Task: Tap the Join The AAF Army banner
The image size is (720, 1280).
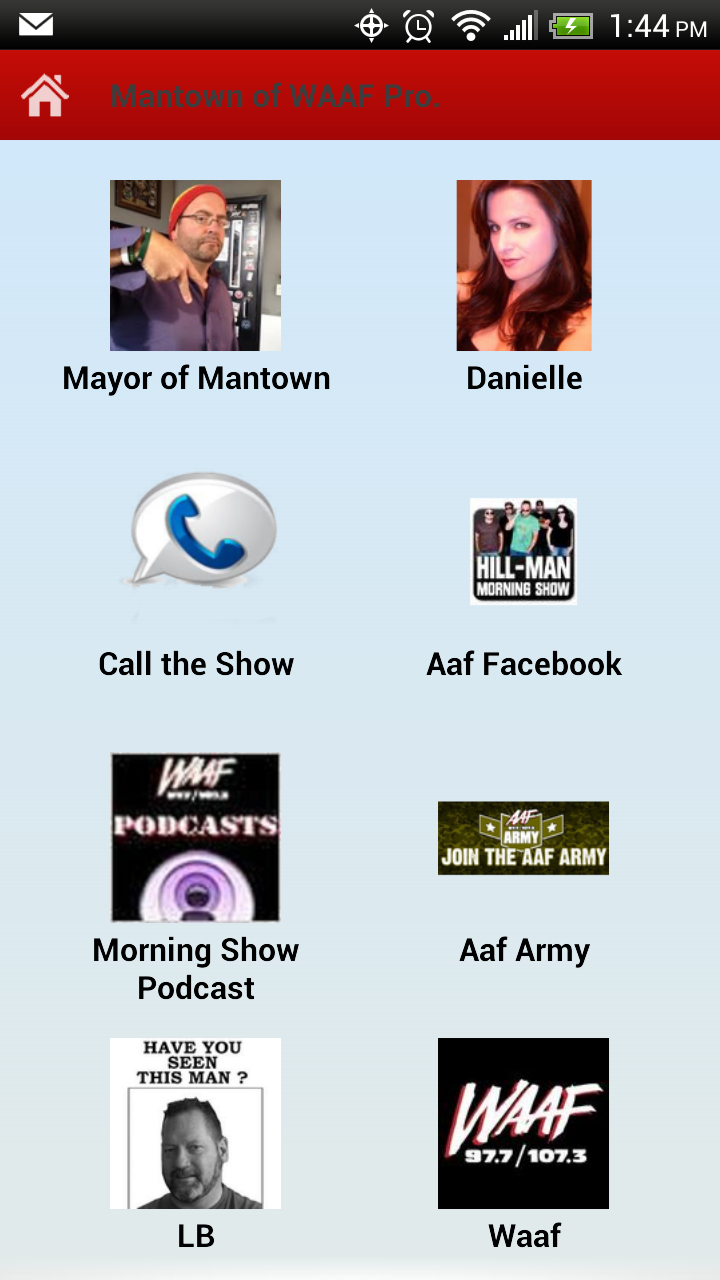Action: coord(523,838)
